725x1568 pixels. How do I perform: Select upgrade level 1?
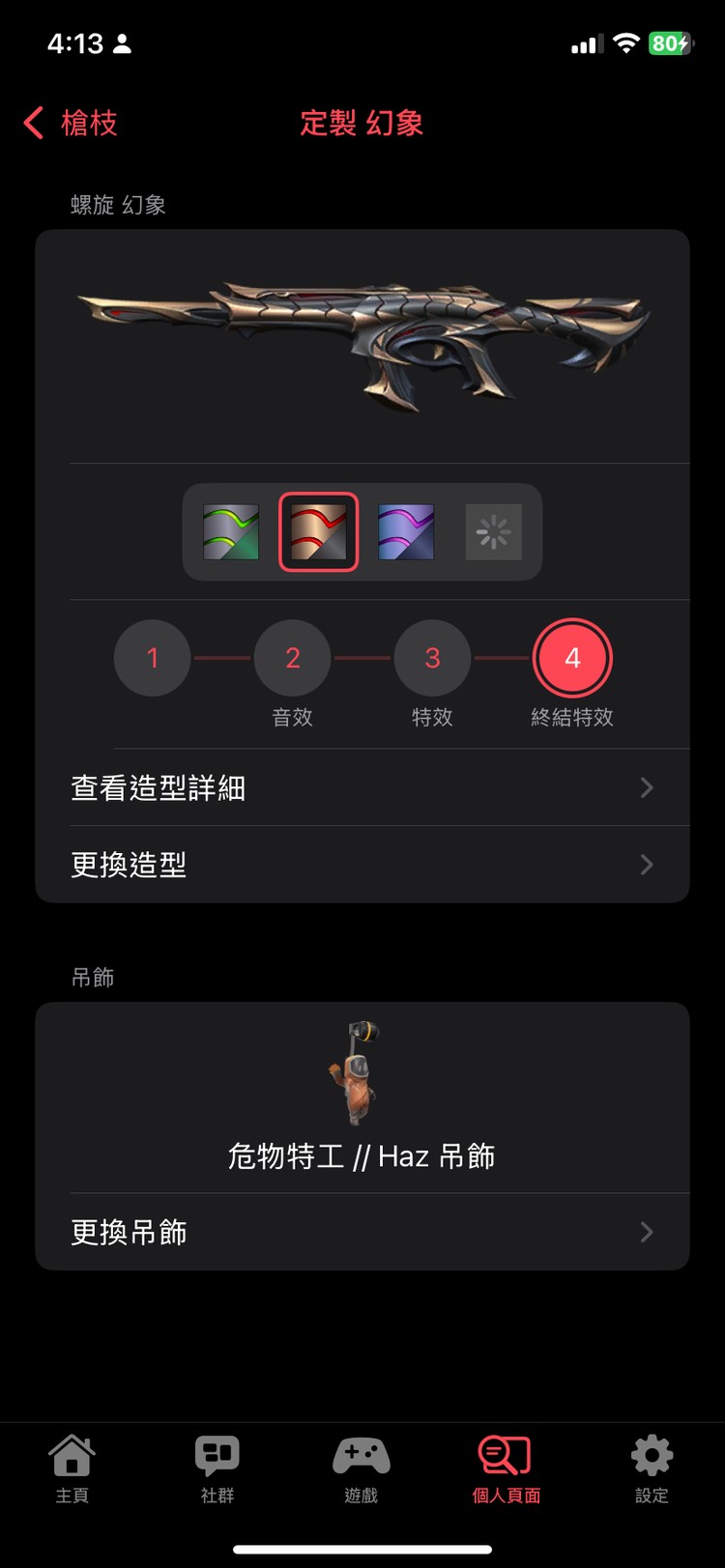[152, 658]
